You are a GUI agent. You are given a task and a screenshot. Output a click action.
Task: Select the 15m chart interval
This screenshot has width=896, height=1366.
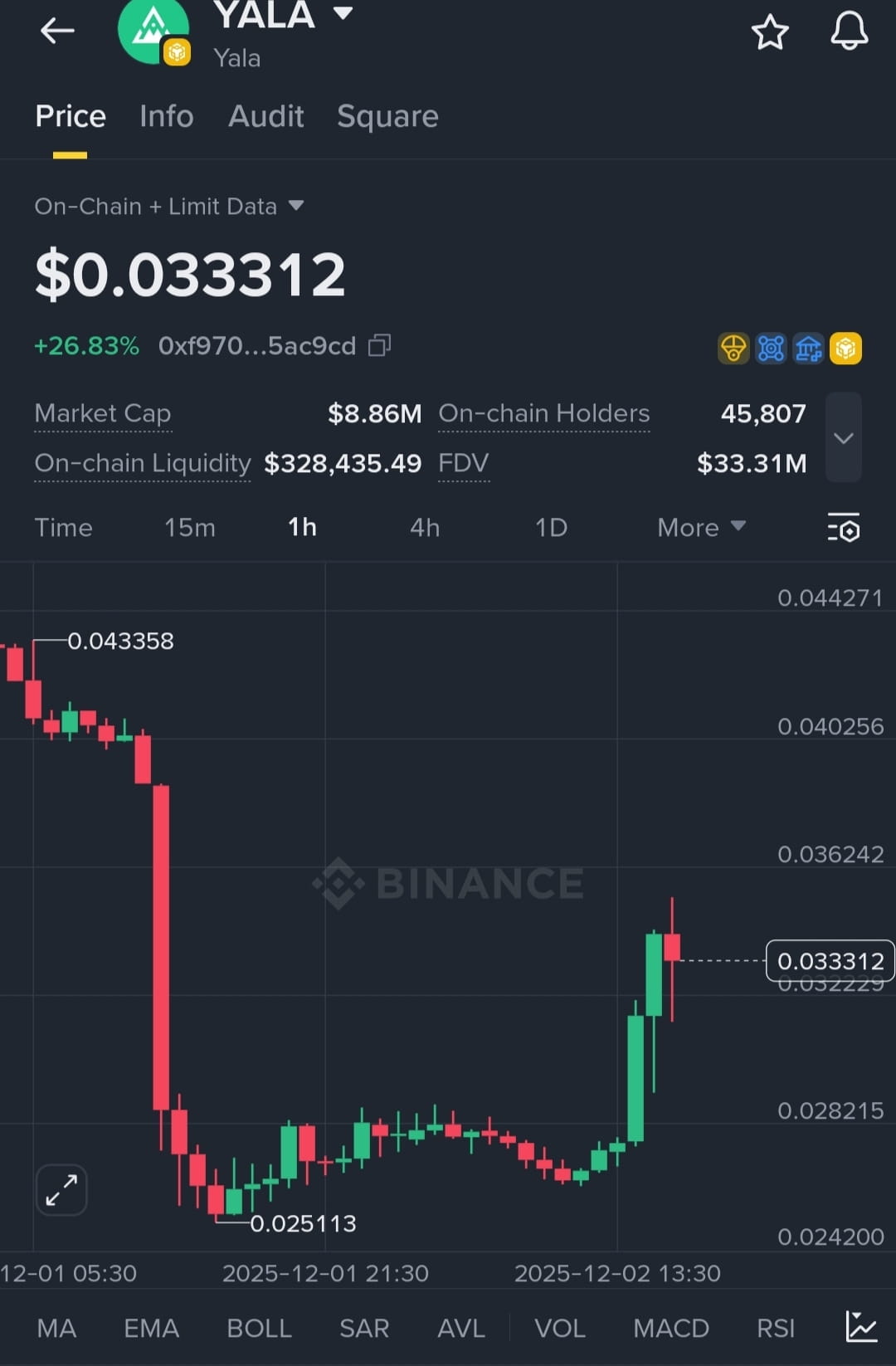coord(189,528)
